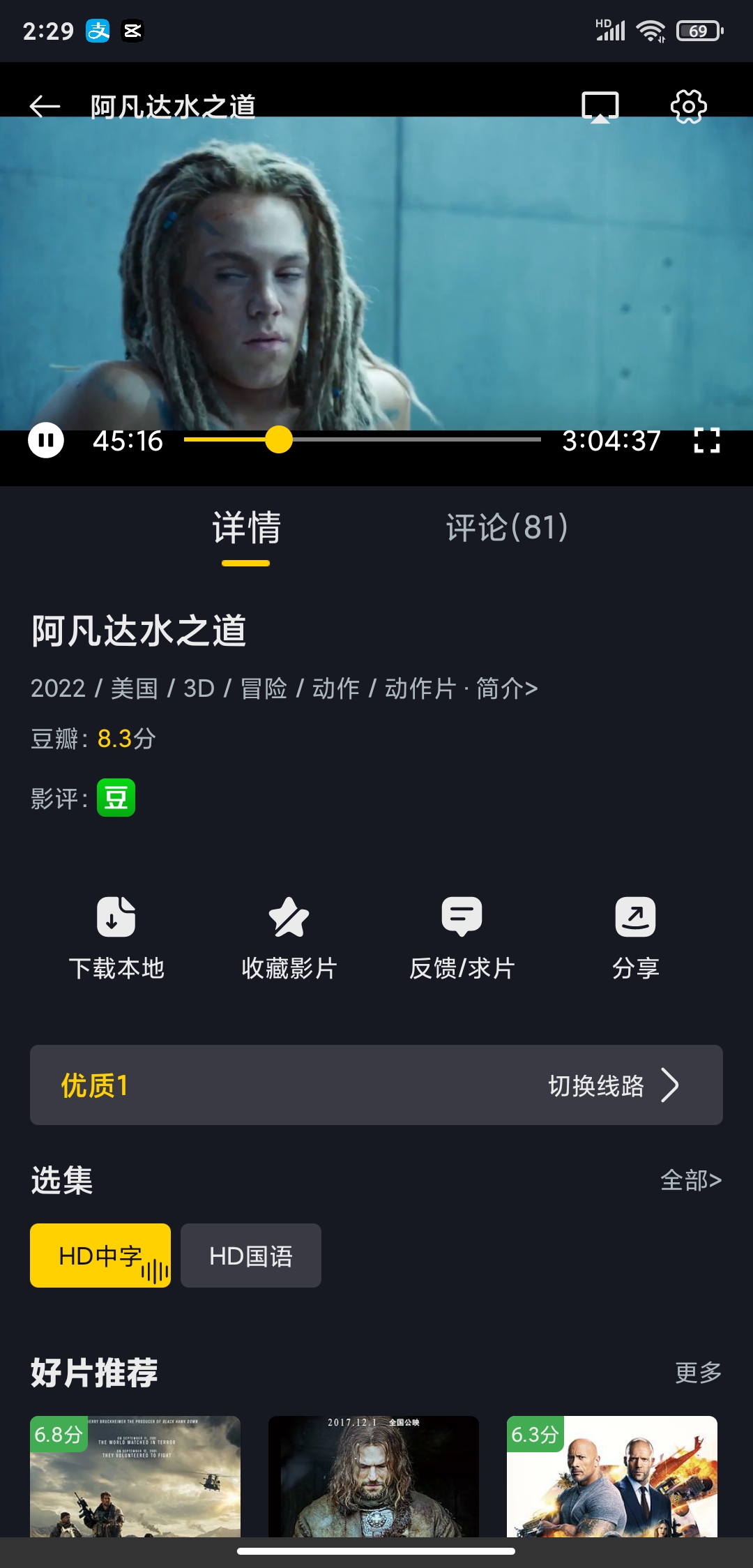Pause the video playback

point(46,441)
